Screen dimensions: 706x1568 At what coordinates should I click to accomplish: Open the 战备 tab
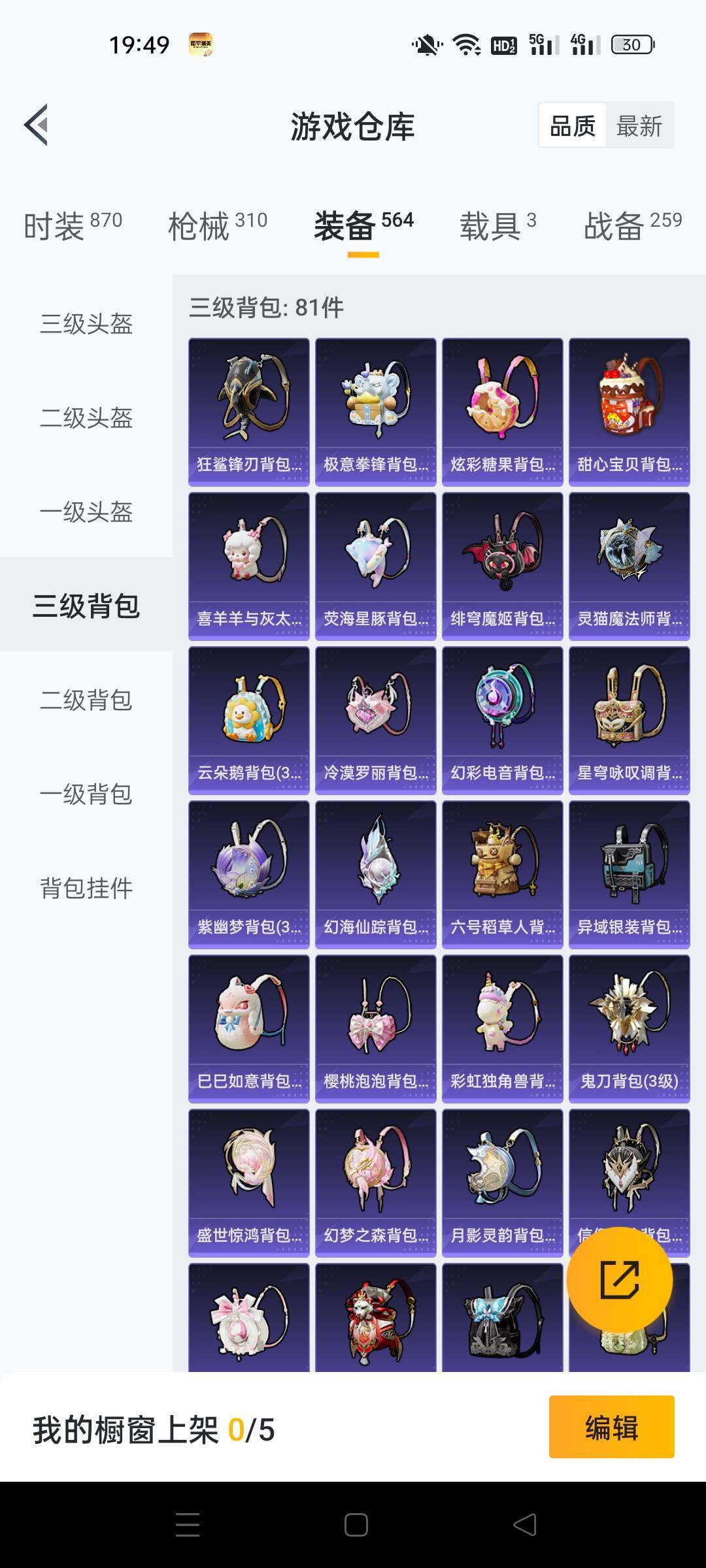pyautogui.click(x=632, y=225)
